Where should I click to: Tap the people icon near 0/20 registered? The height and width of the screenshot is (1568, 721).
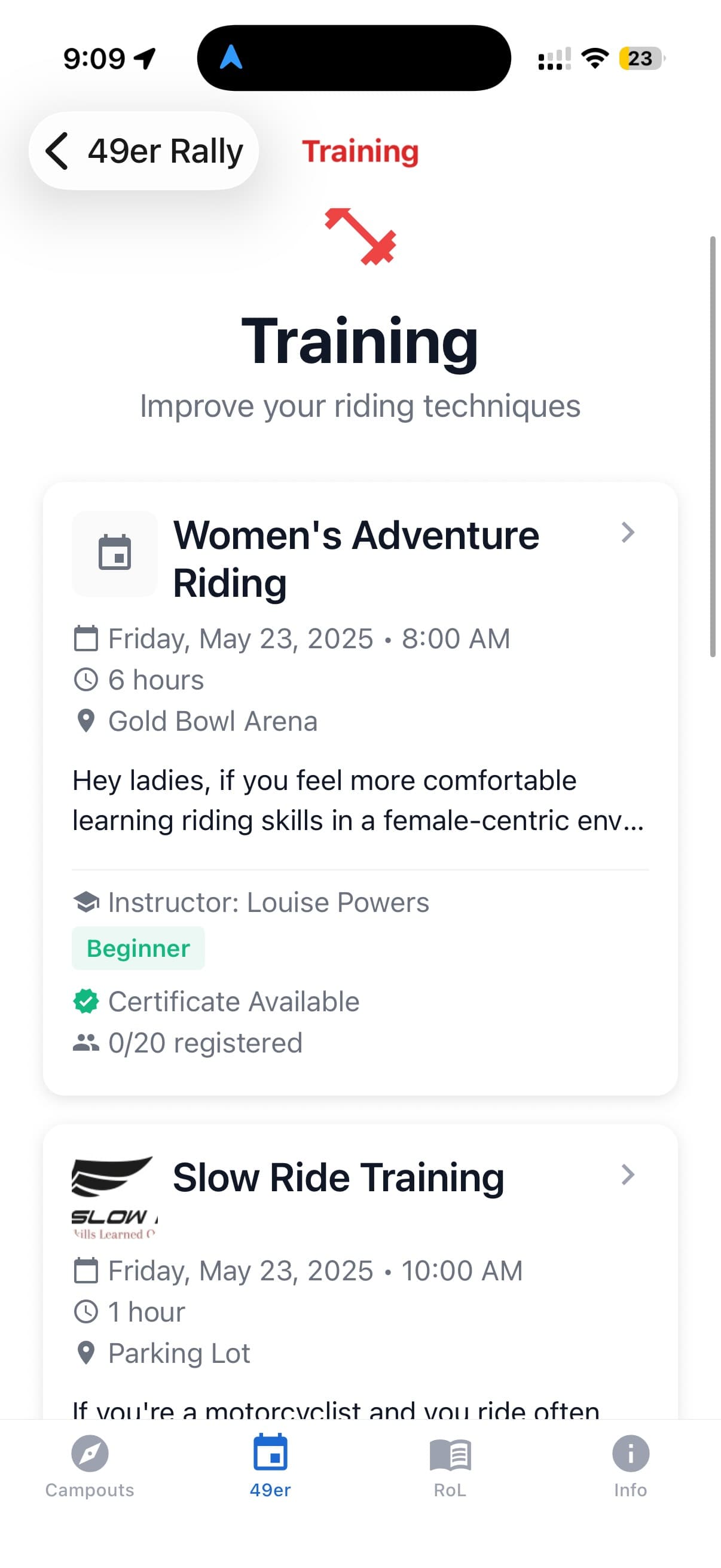tap(87, 1042)
